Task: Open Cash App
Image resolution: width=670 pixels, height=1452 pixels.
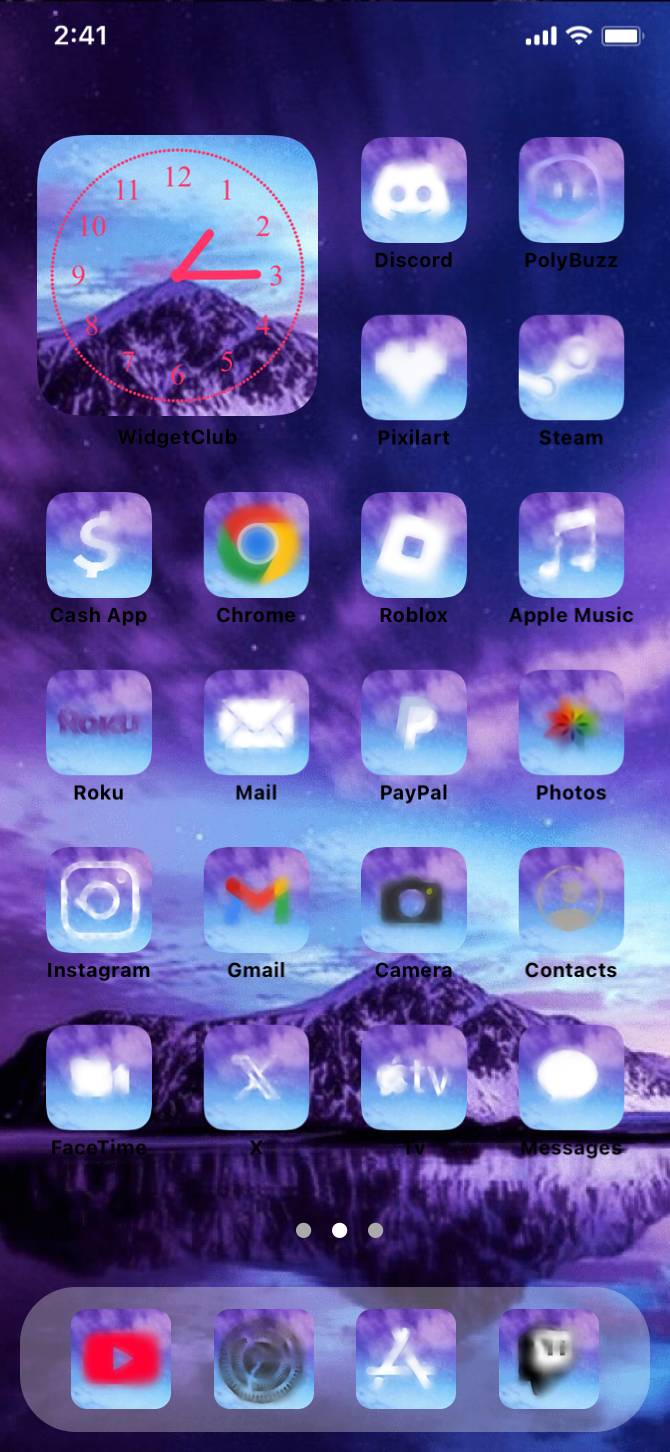Action: point(99,545)
